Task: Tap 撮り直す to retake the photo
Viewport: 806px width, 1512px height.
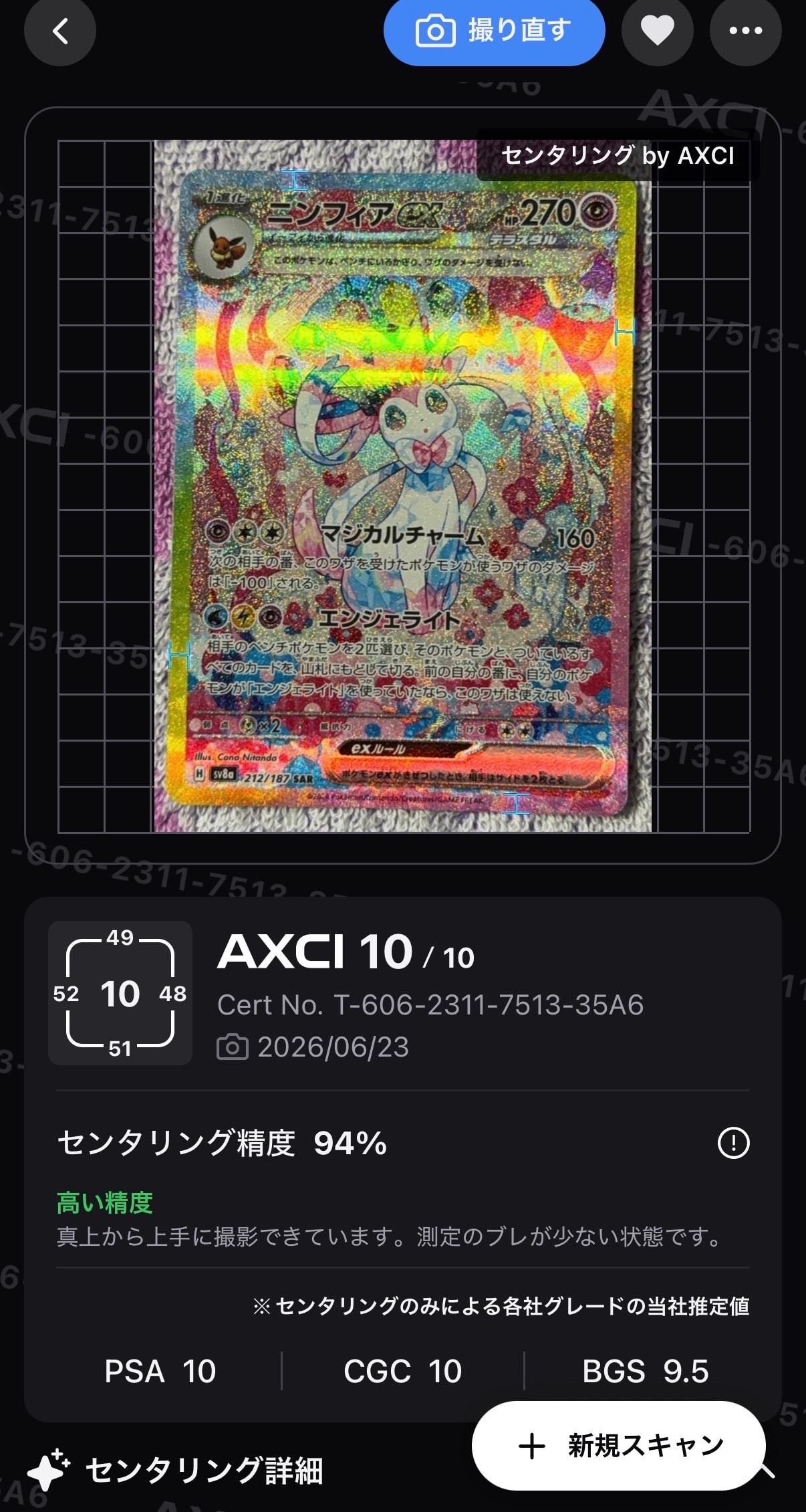Action: (494, 31)
